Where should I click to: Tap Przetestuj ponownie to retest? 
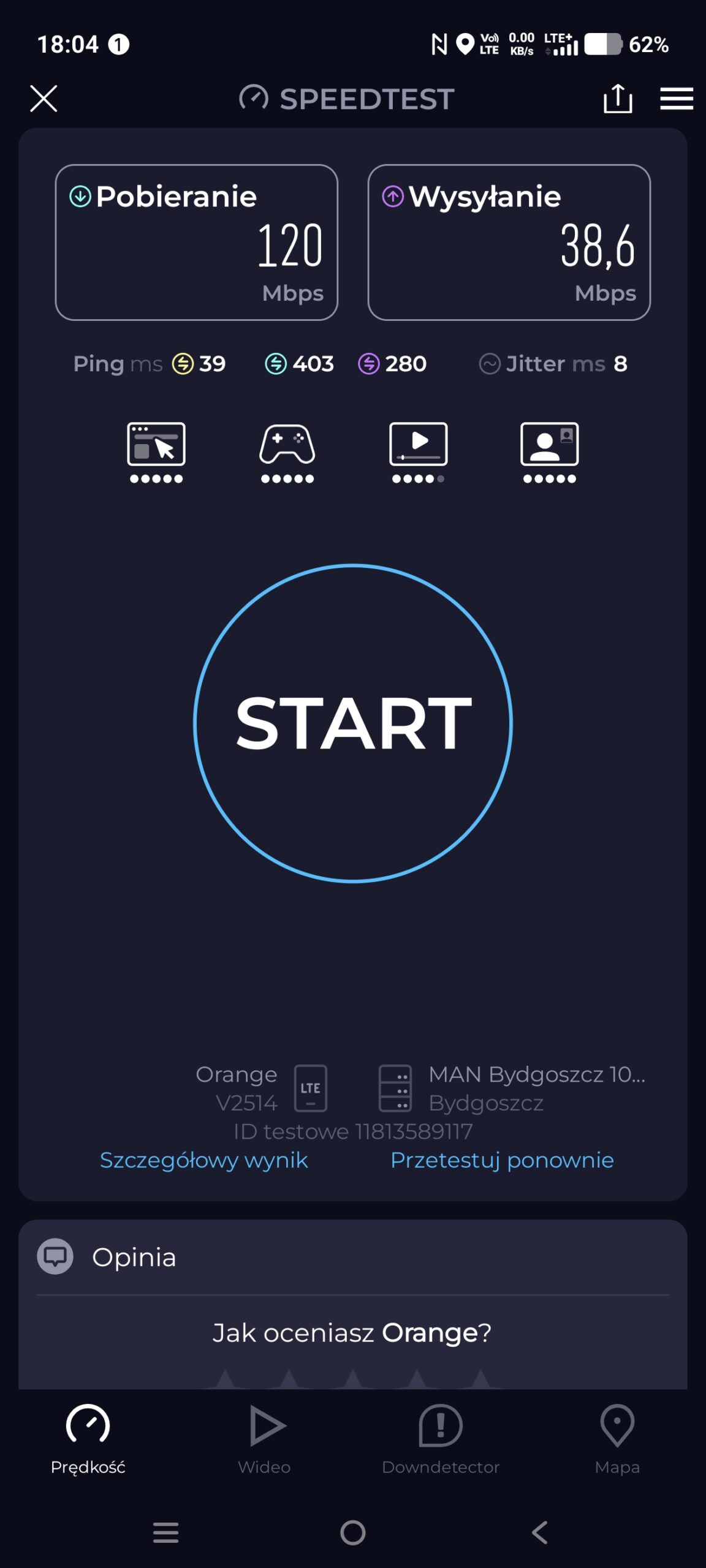(x=502, y=1160)
